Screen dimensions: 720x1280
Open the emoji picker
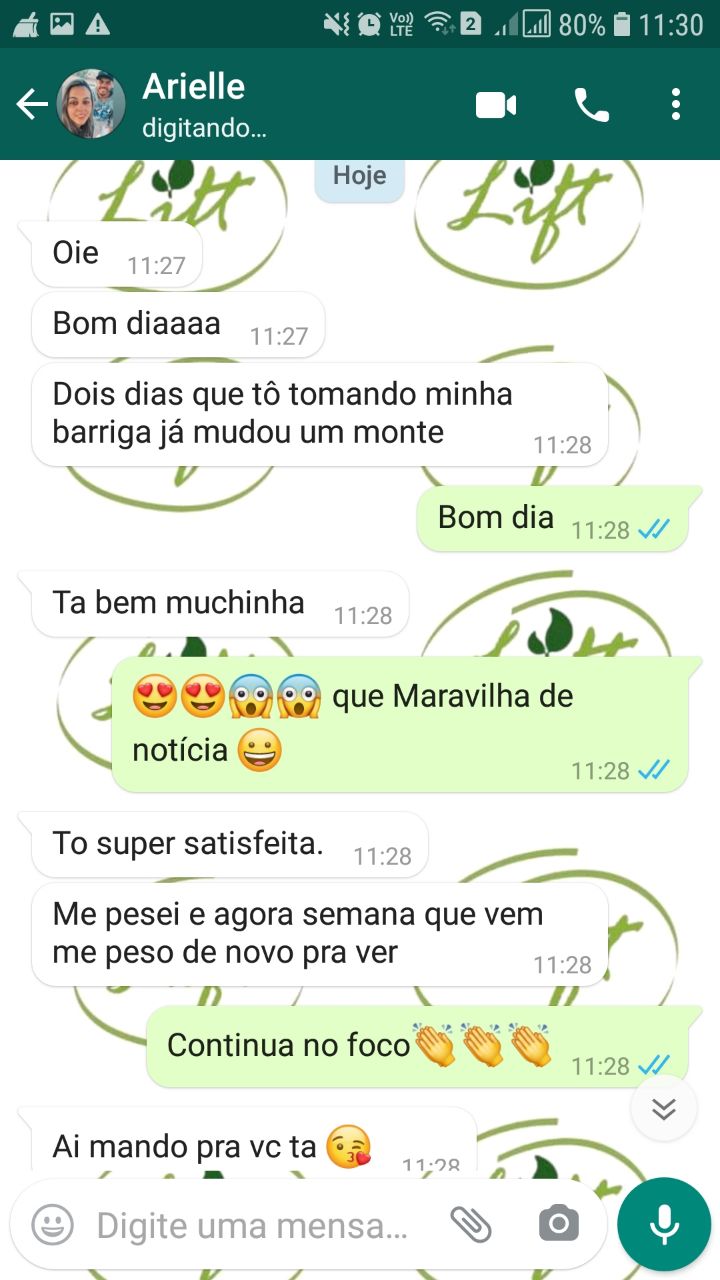coord(52,1224)
